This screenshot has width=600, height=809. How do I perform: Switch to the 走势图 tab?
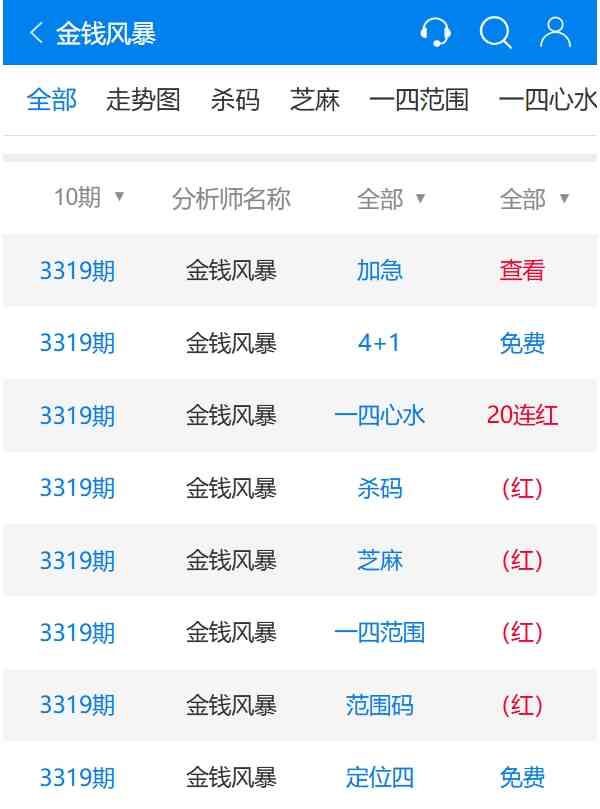[x=143, y=100]
